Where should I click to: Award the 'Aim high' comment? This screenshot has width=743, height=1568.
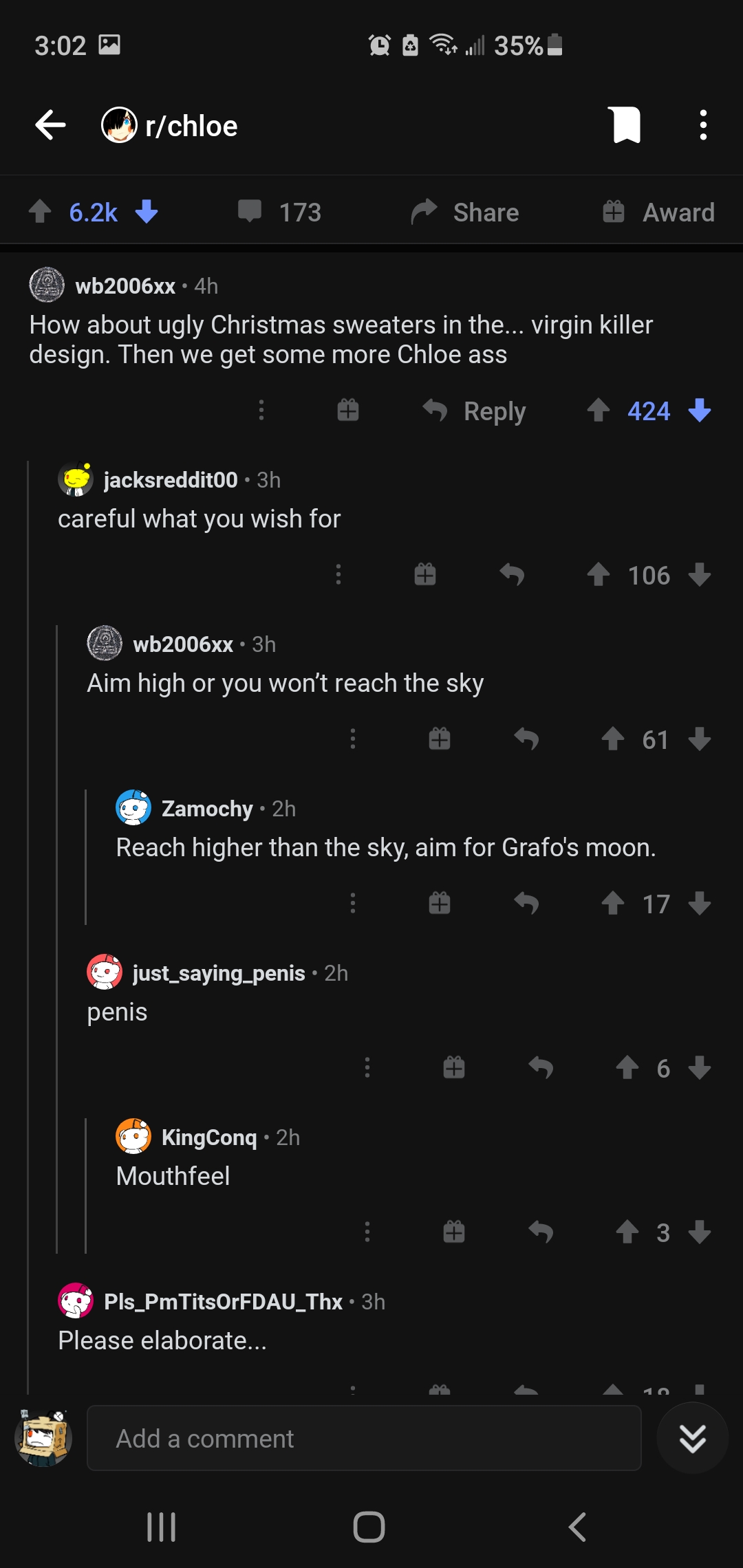[x=440, y=739]
